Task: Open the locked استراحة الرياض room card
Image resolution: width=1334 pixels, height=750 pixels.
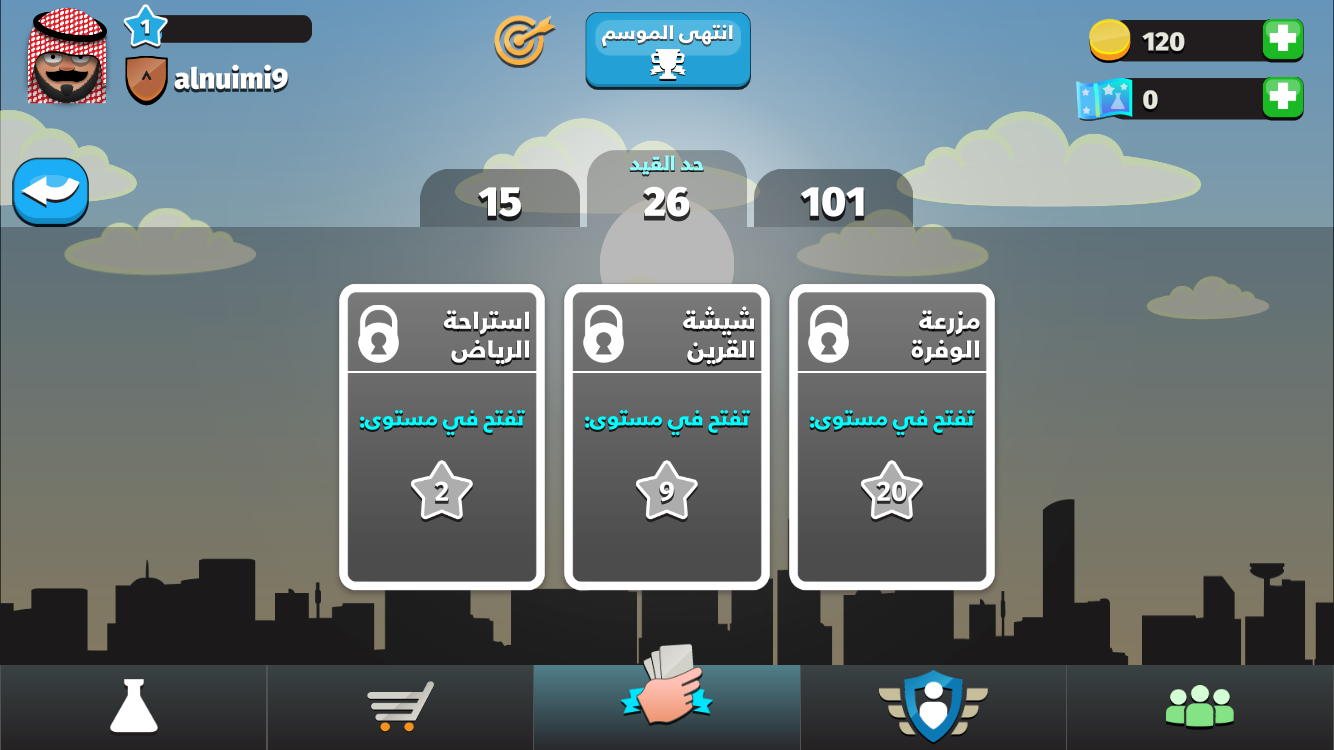Action: (442, 437)
